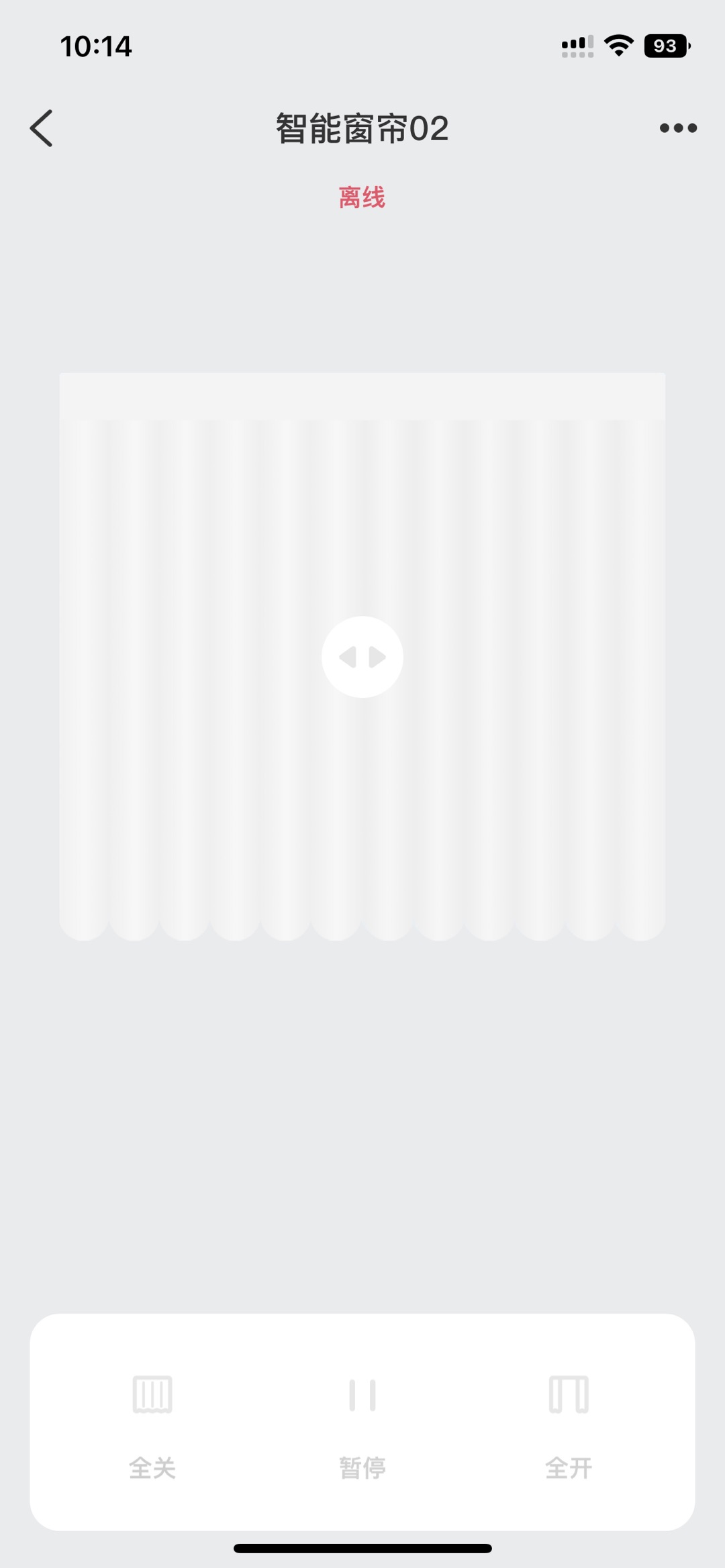Open the curtain fully with 全开

569,1422
